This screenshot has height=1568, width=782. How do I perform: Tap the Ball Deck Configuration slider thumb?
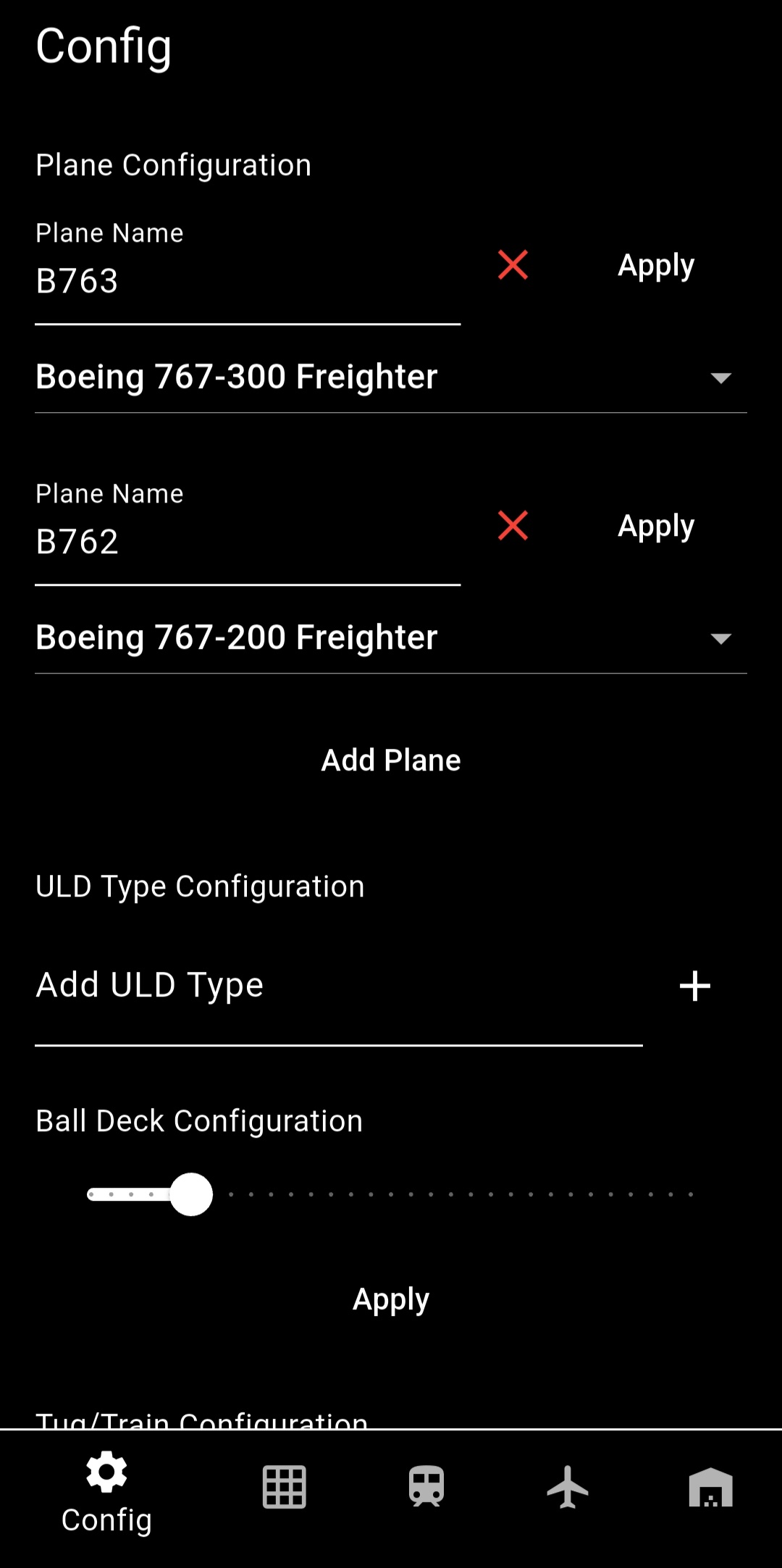coord(192,1194)
